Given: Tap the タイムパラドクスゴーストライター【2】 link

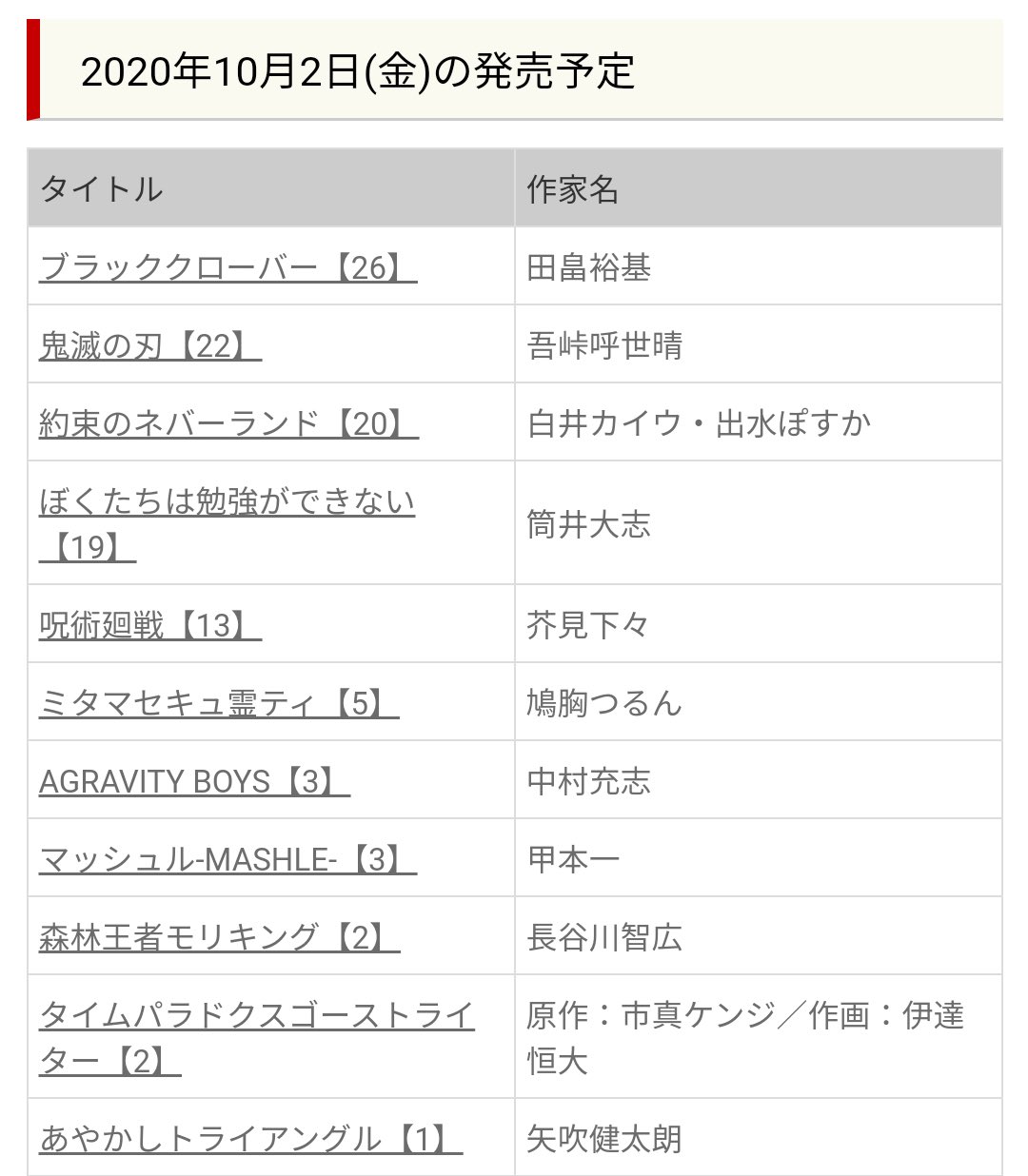Looking at the screenshot, I should pyautogui.click(x=256, y=1016).
